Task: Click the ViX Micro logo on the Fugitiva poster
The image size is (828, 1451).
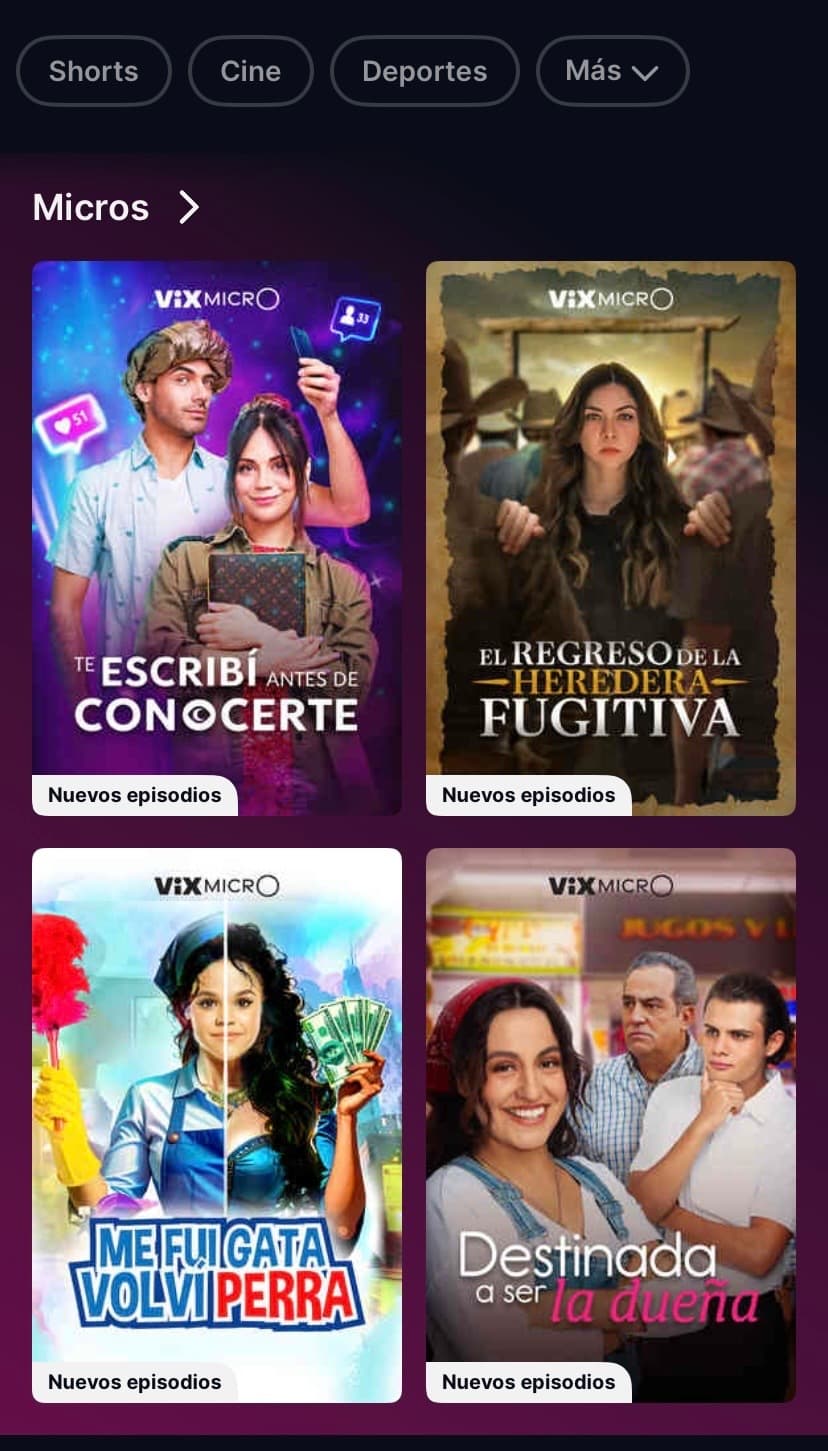Action: (611, 297)
